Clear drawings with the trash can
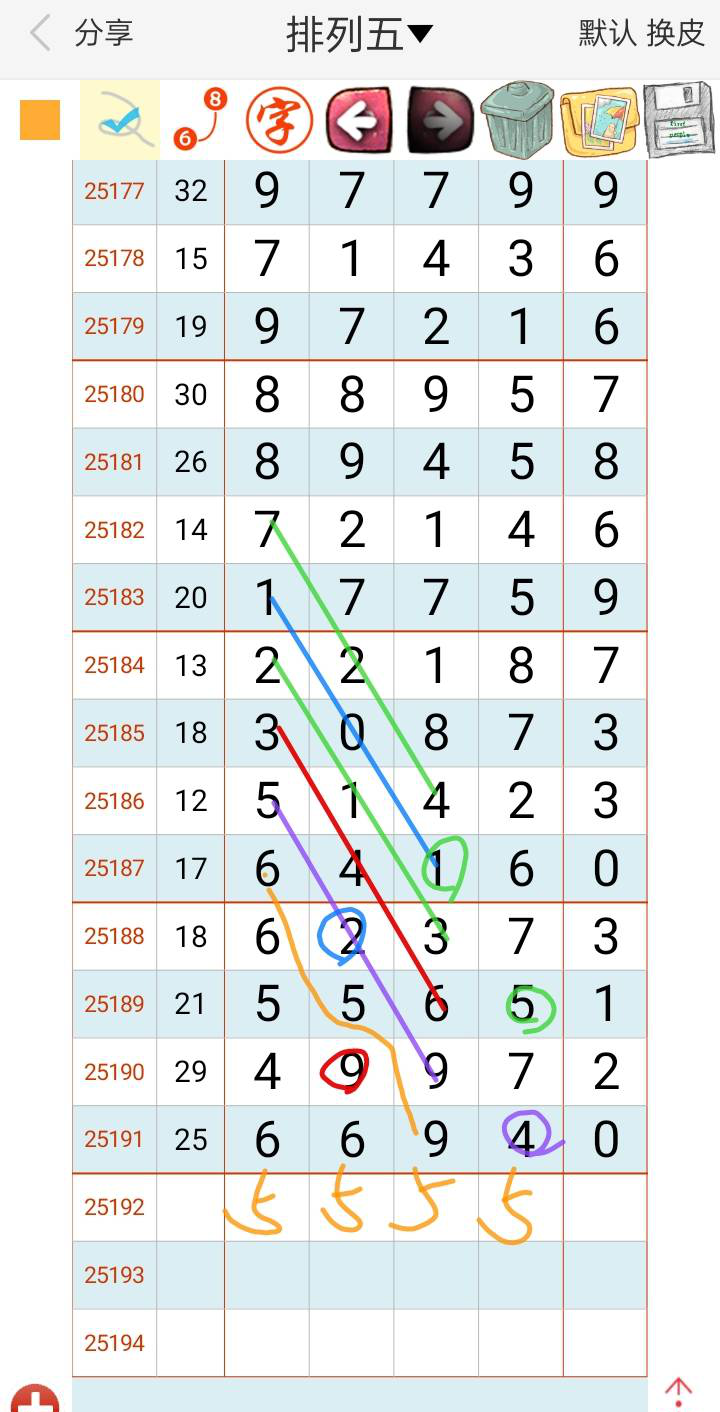 (x=517, y=120)
